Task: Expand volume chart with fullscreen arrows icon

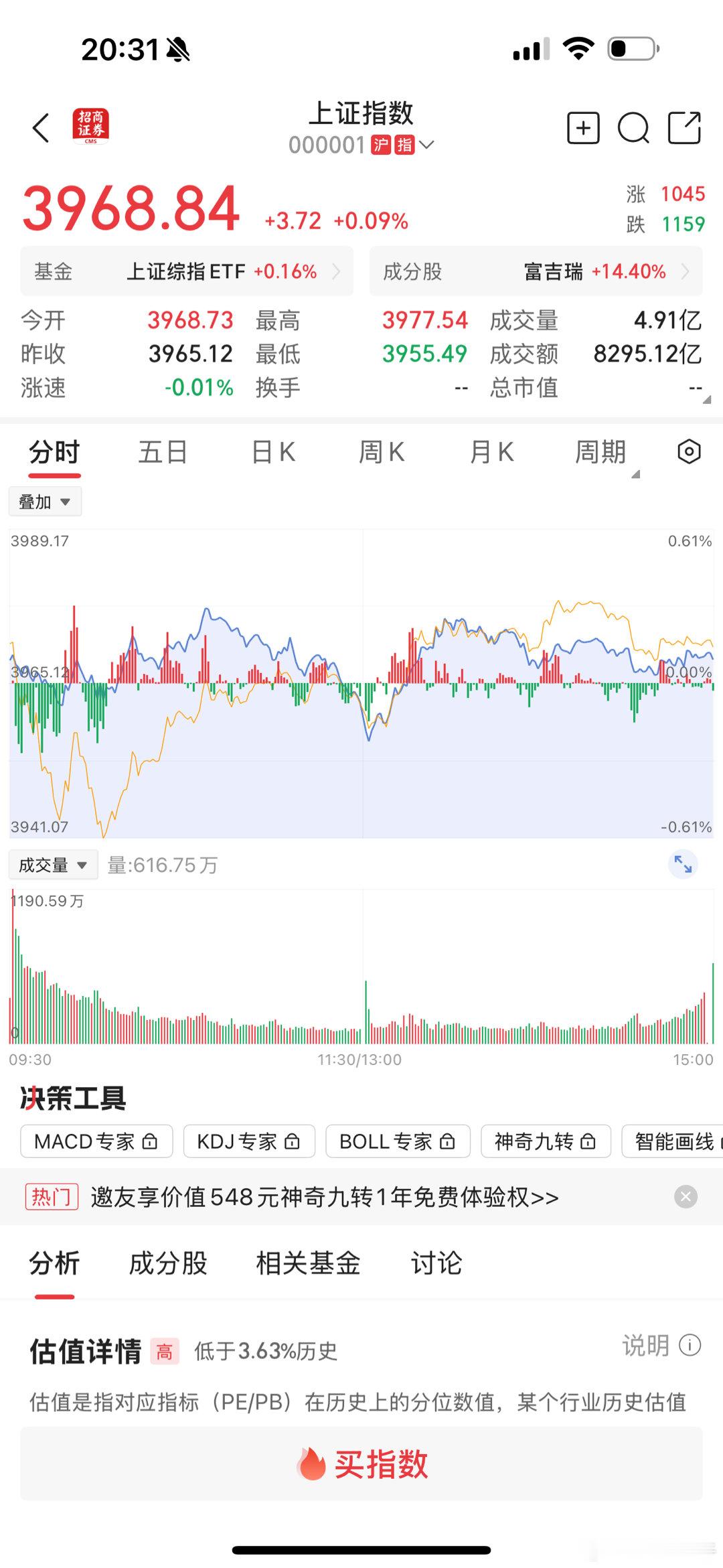Action: (682, 865)
